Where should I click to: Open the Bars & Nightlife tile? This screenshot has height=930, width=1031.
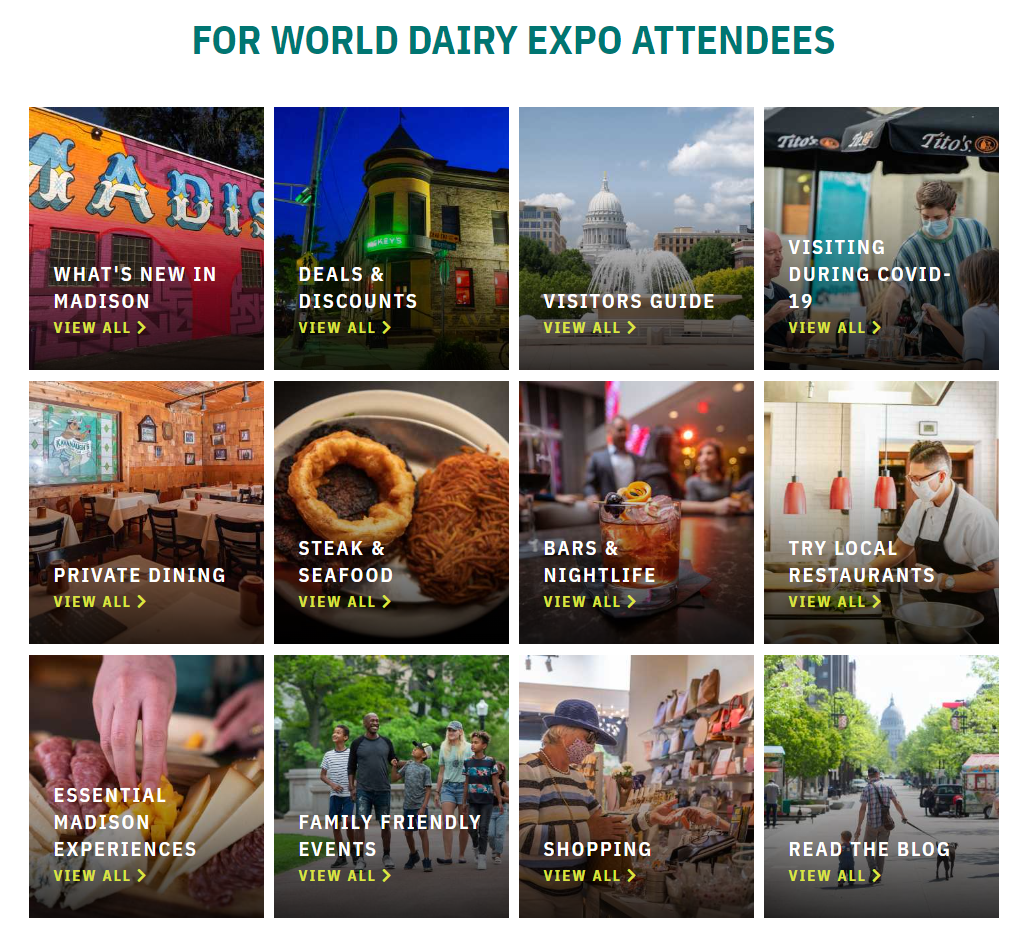[636, 512]
